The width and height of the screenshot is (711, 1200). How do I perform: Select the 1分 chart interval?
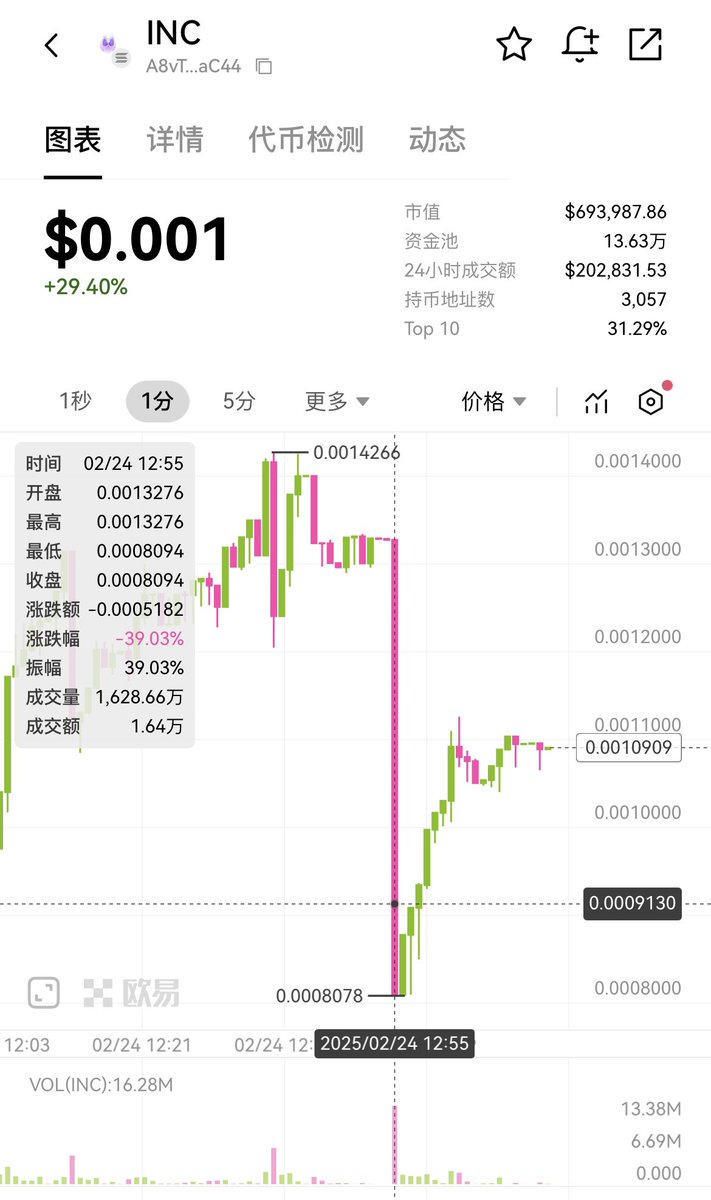(x=157, y=402)
